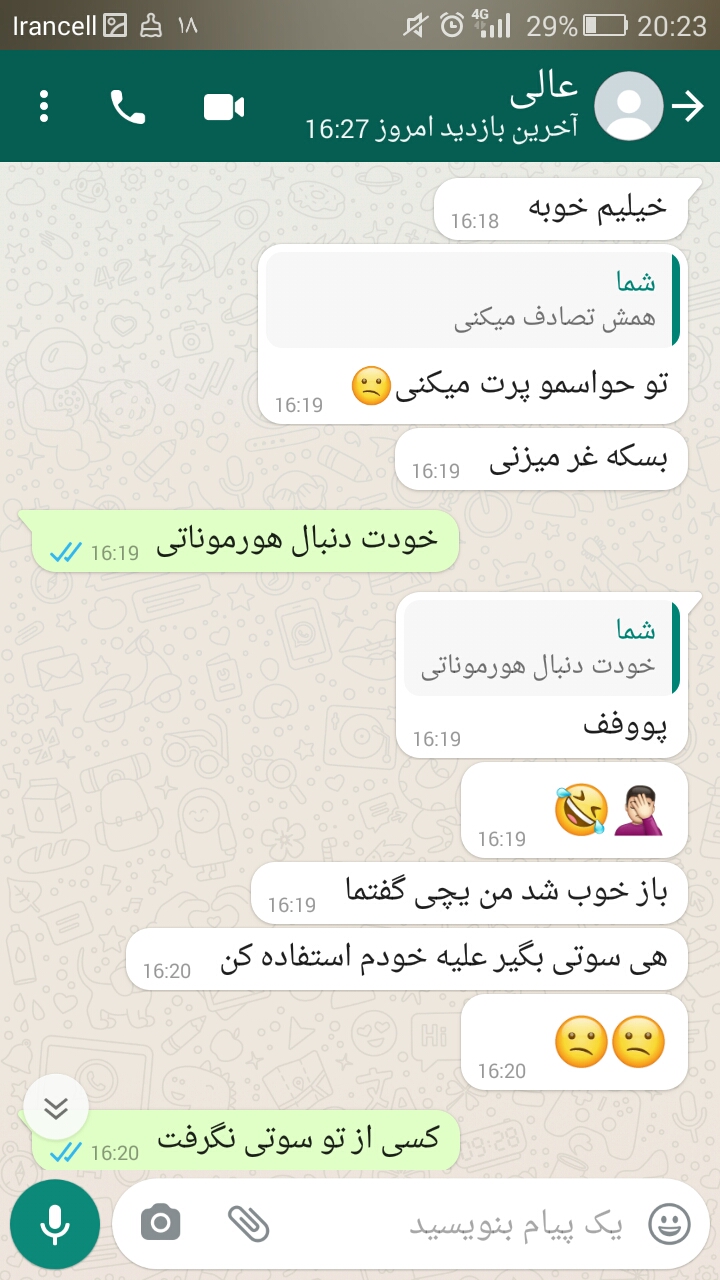
Task: Attach a file with the paperclip icon
Action: 248,1222
